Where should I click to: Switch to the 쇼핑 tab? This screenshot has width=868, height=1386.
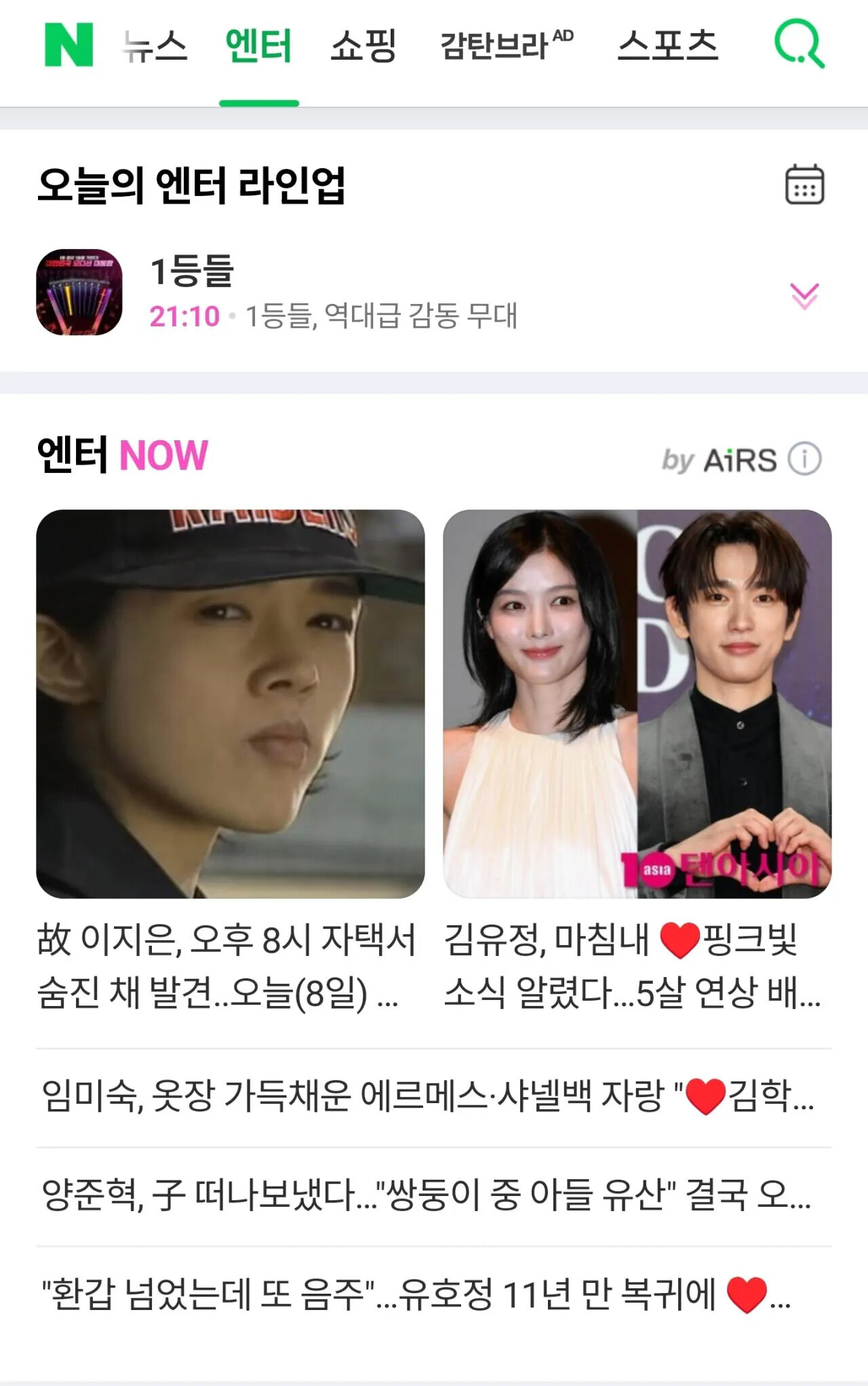pyautogui.click(x=363, y=46)
